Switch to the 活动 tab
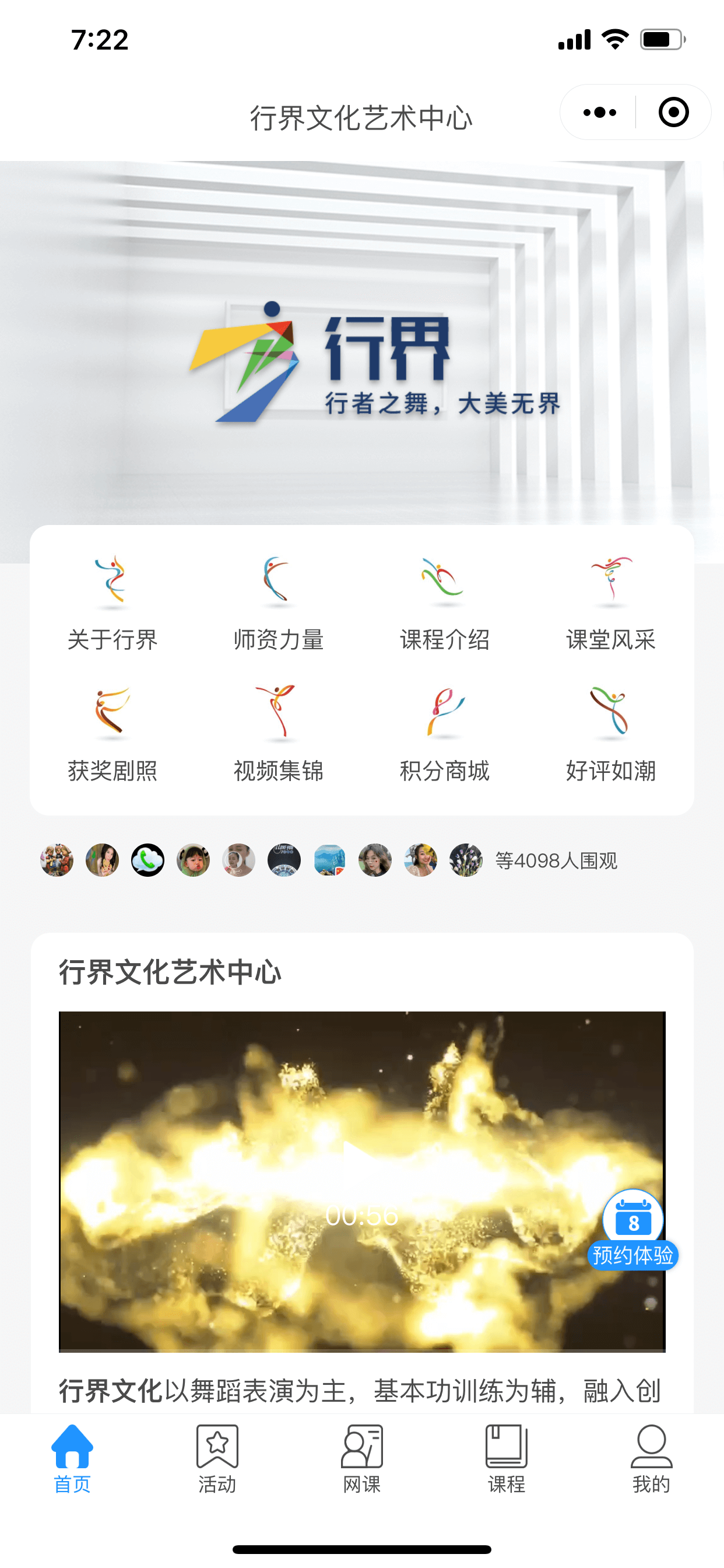 click(217, 1458)
